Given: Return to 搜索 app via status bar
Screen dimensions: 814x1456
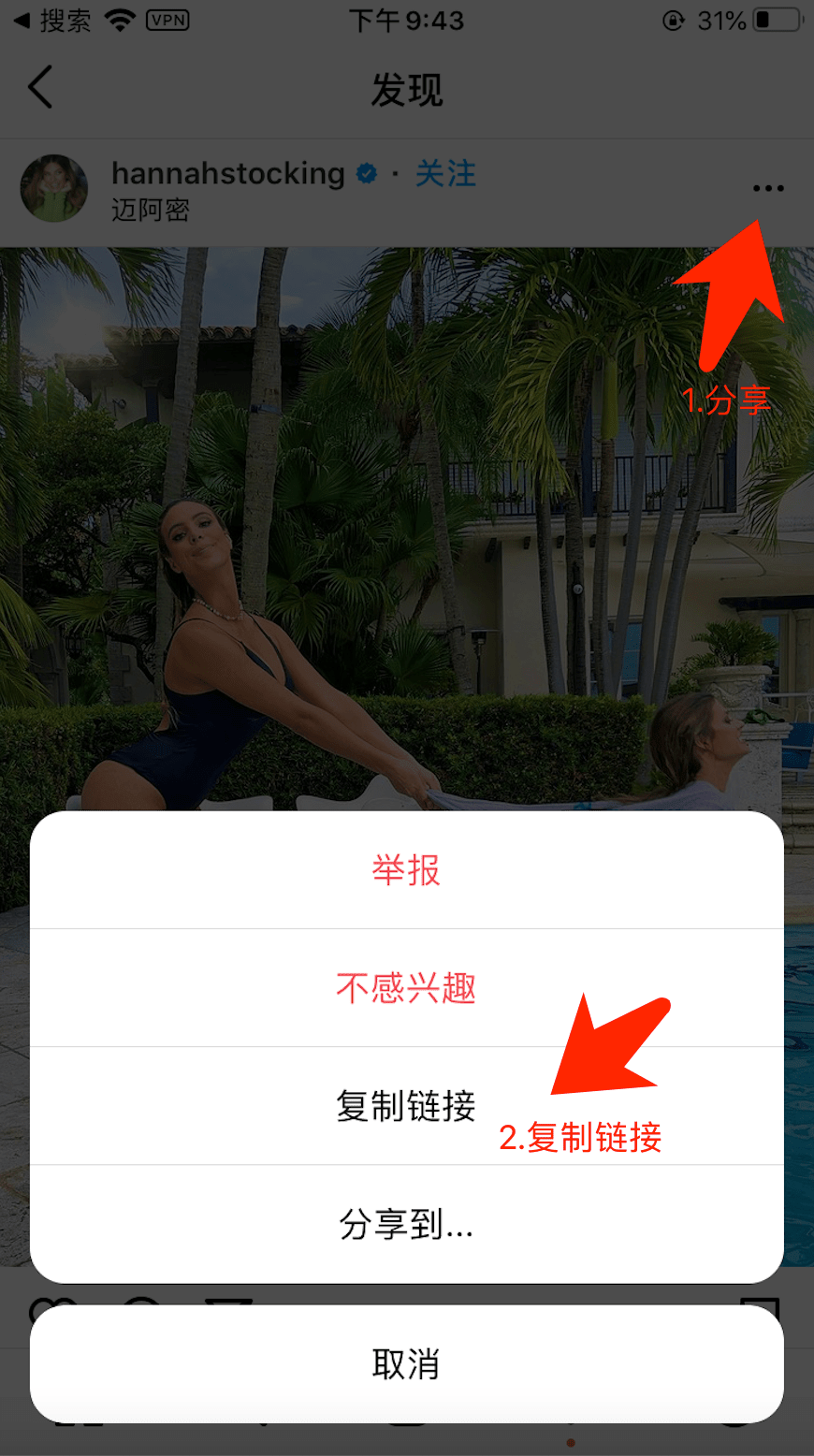Looking at the screenshot, I should [52, 21].
